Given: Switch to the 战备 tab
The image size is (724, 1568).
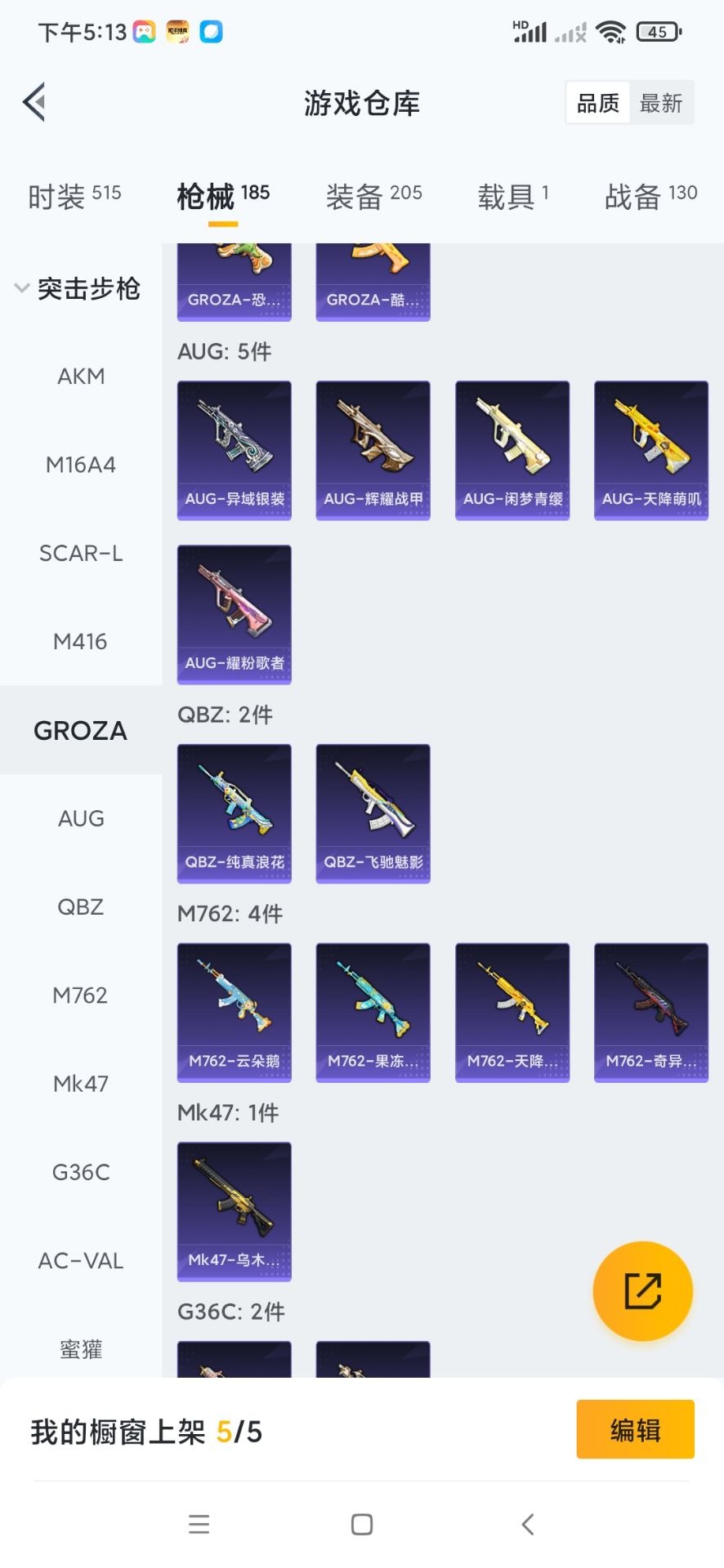Looking at the screenshot, I should point(650,196).
